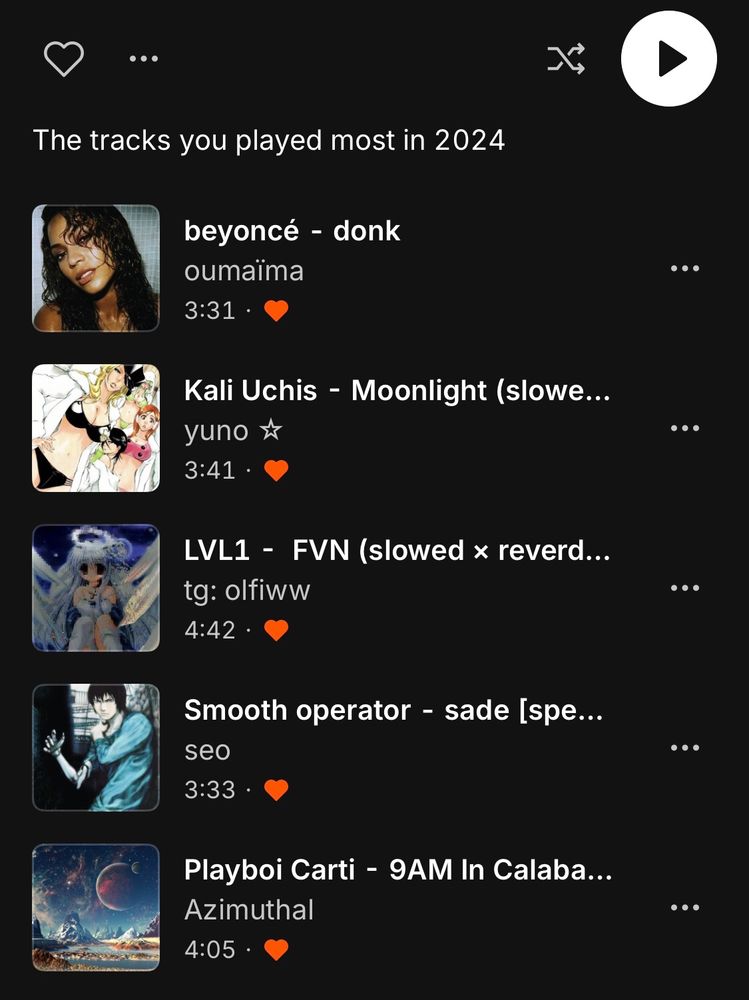Viewport: 749px width, 1000px height.
Task: Open more options for beyoncé - donk
Action: 685,268
